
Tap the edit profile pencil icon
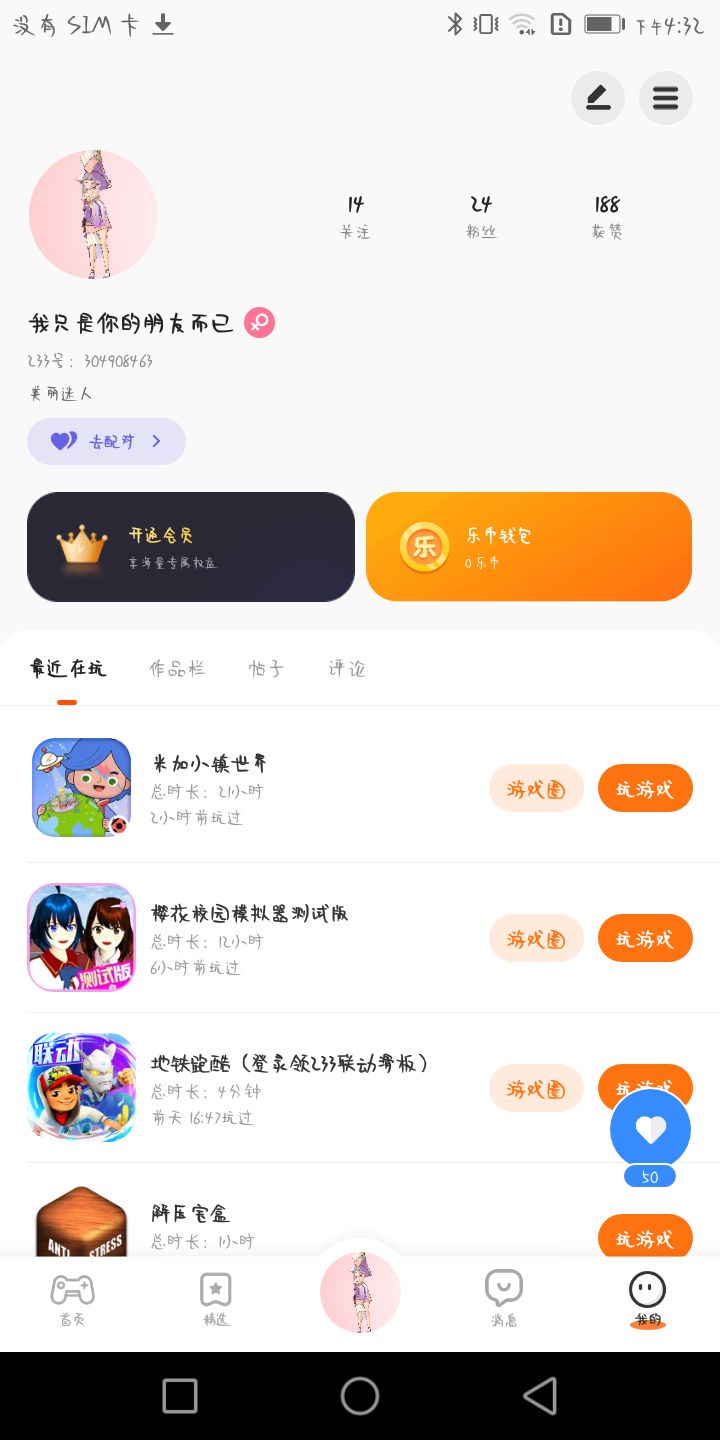click(598, 98)
